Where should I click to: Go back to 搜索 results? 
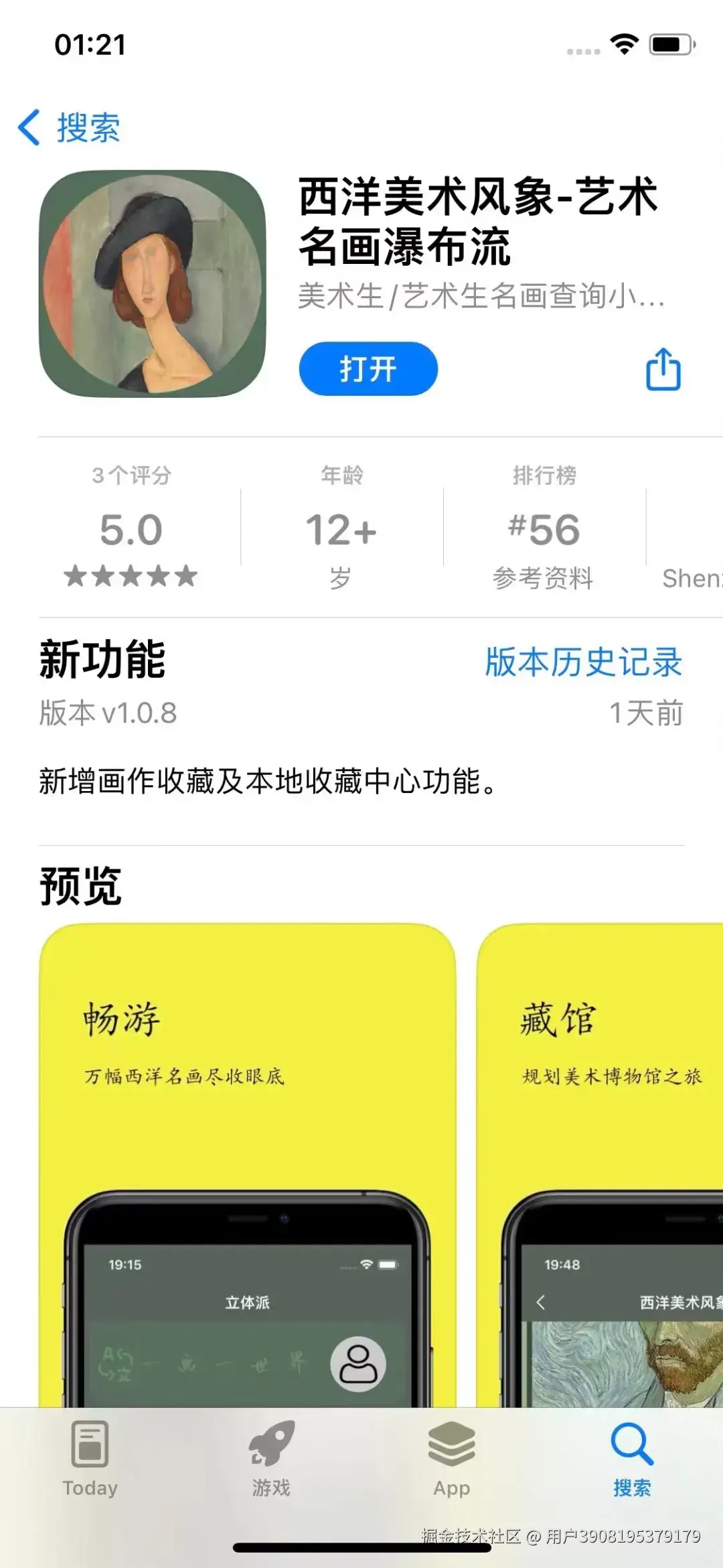[x=70, y=127]
